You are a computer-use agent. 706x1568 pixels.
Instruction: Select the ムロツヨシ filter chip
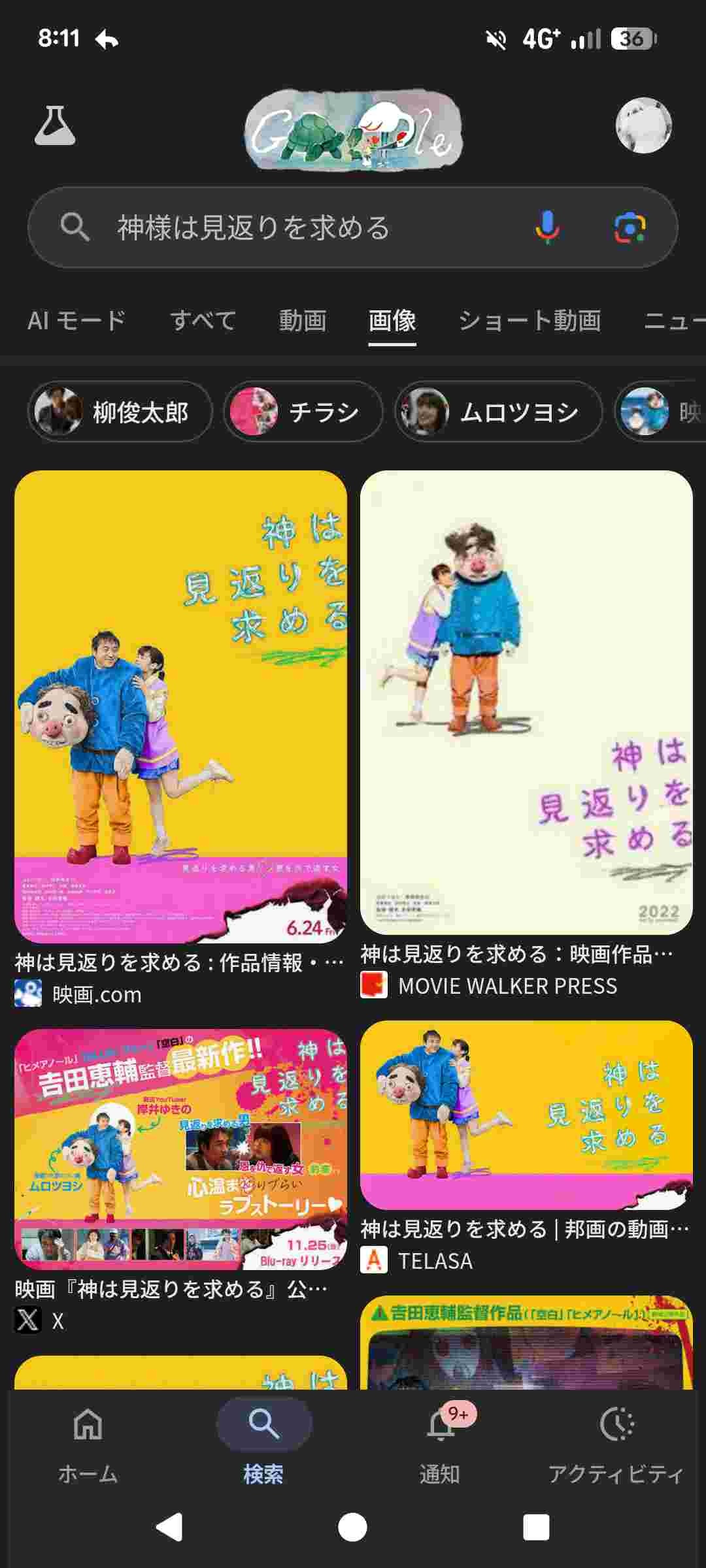[498, 412]
